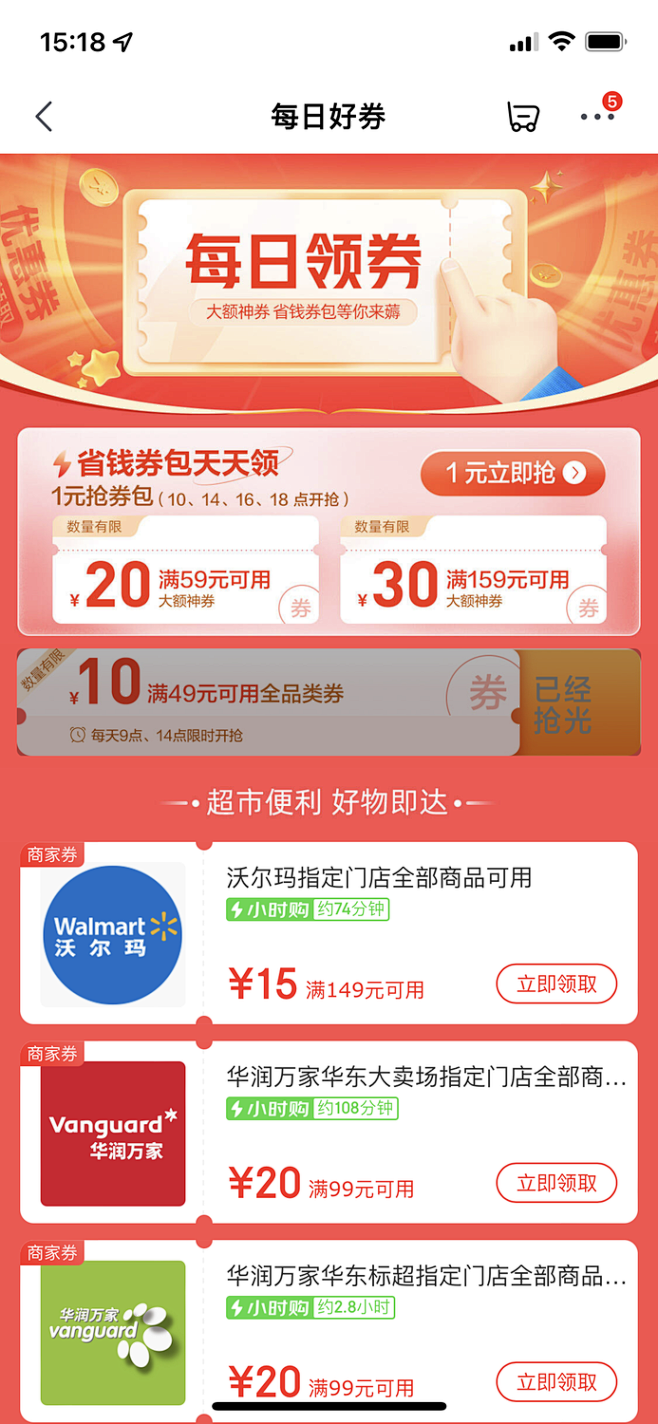
Task: Go back from 每日好券 page
Action: point(43,117)
